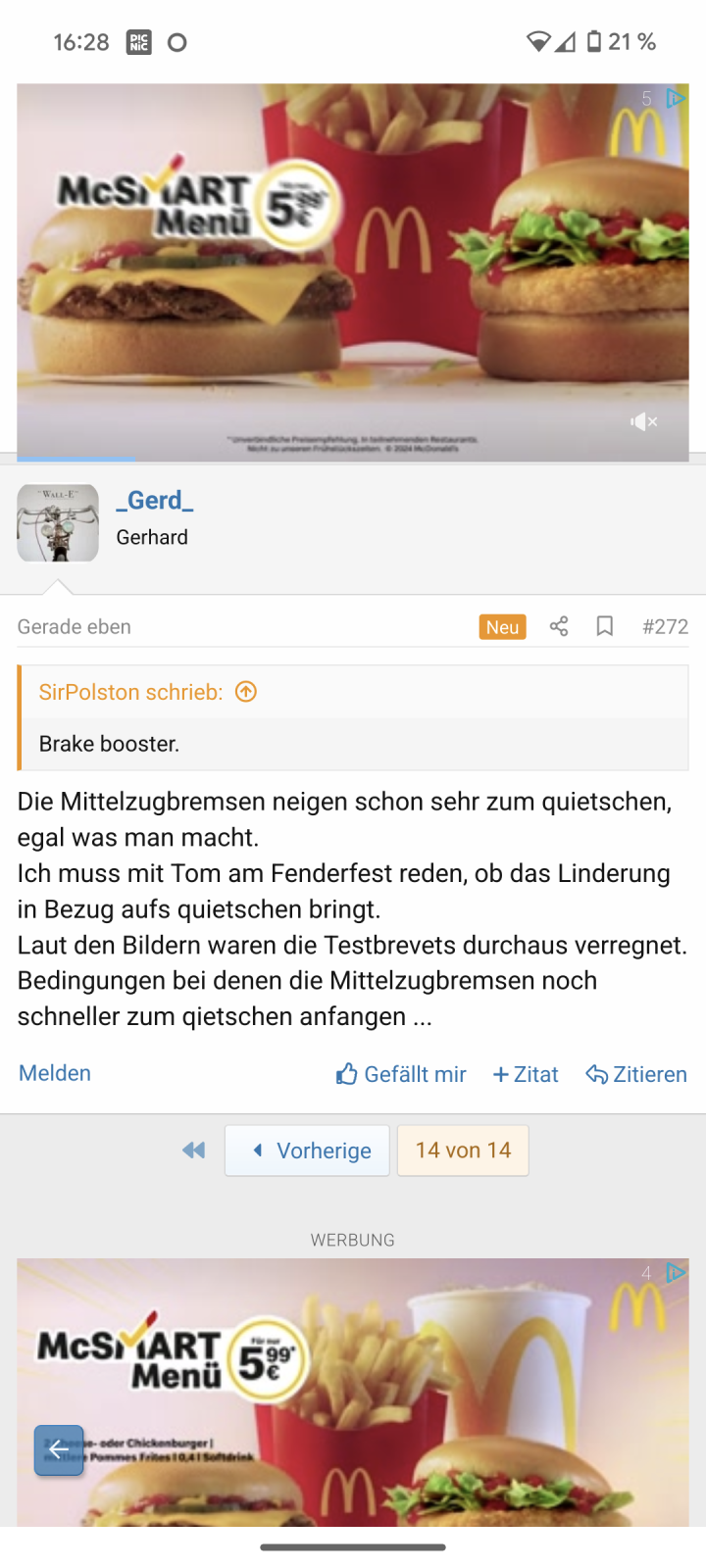Jump to SirPolston's quoted post

(x=246, y=692)
